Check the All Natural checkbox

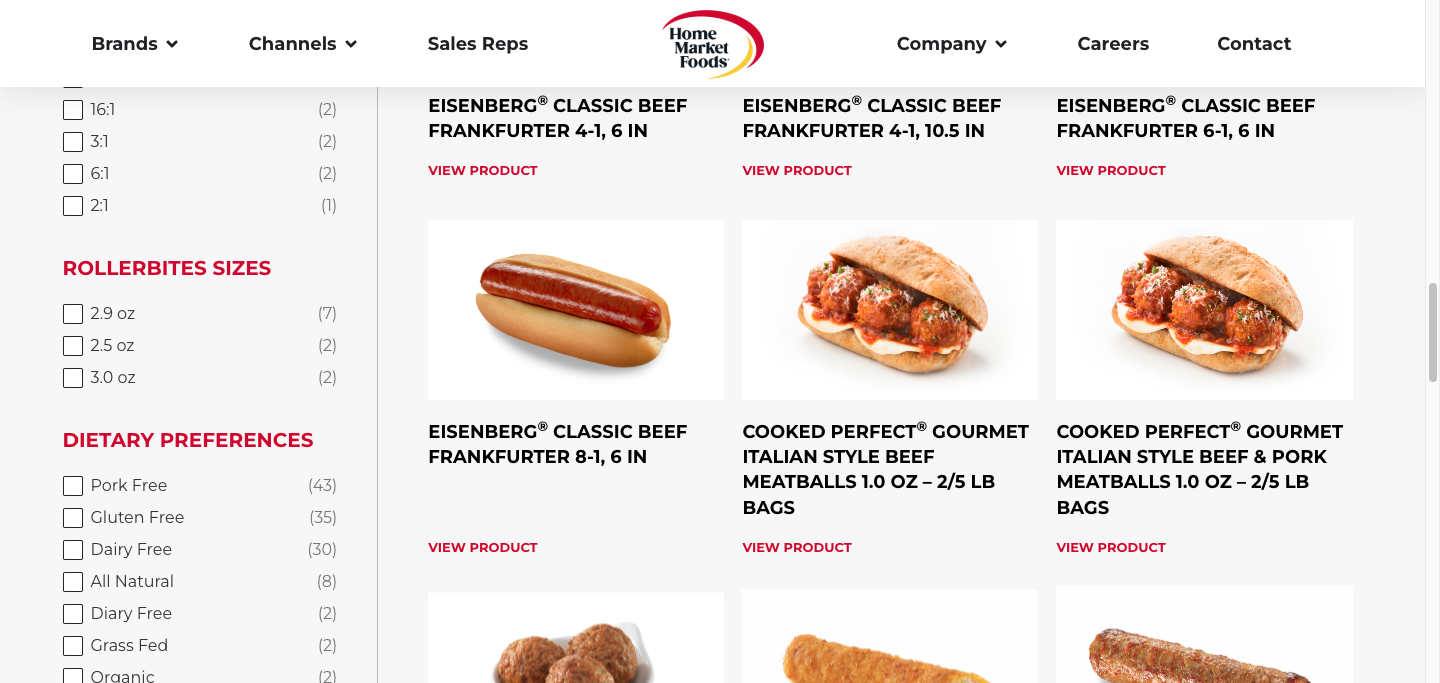73,582
